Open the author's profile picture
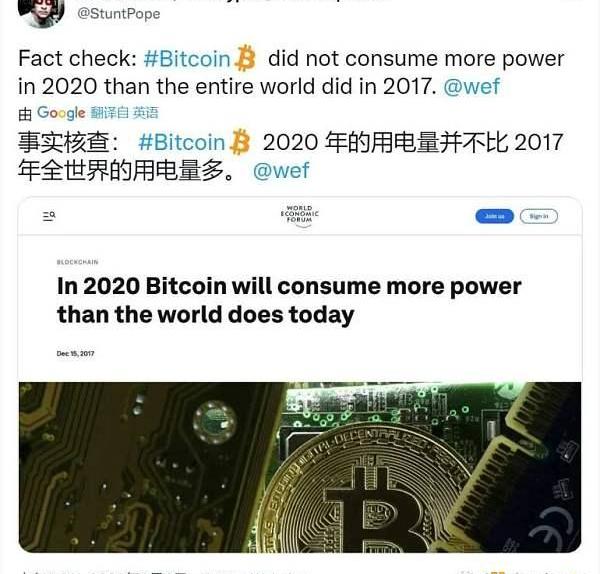The height and width of the screenshot is (574, 600). pos(41,10)
